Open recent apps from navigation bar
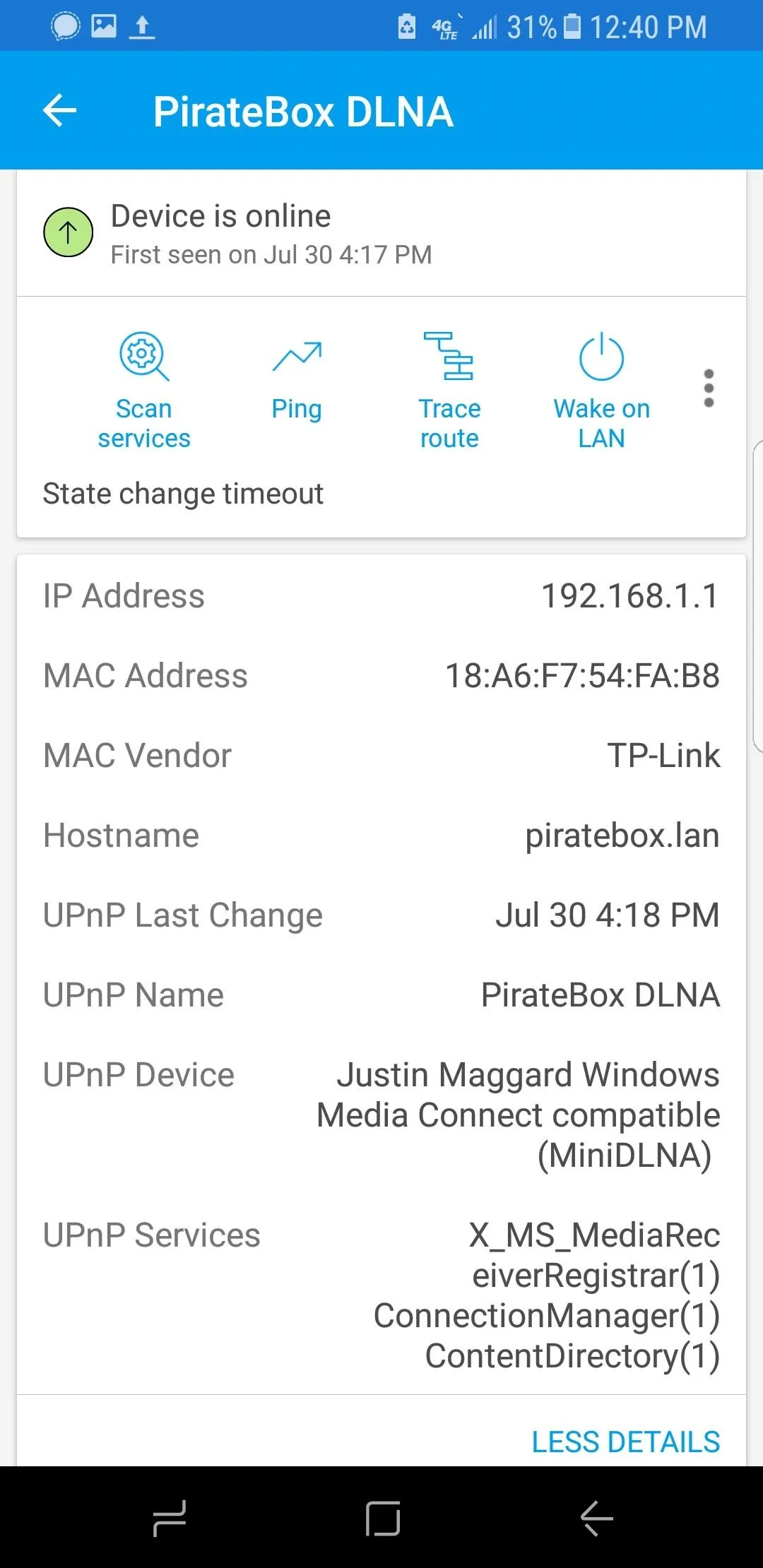 [x=170, y=1518]
